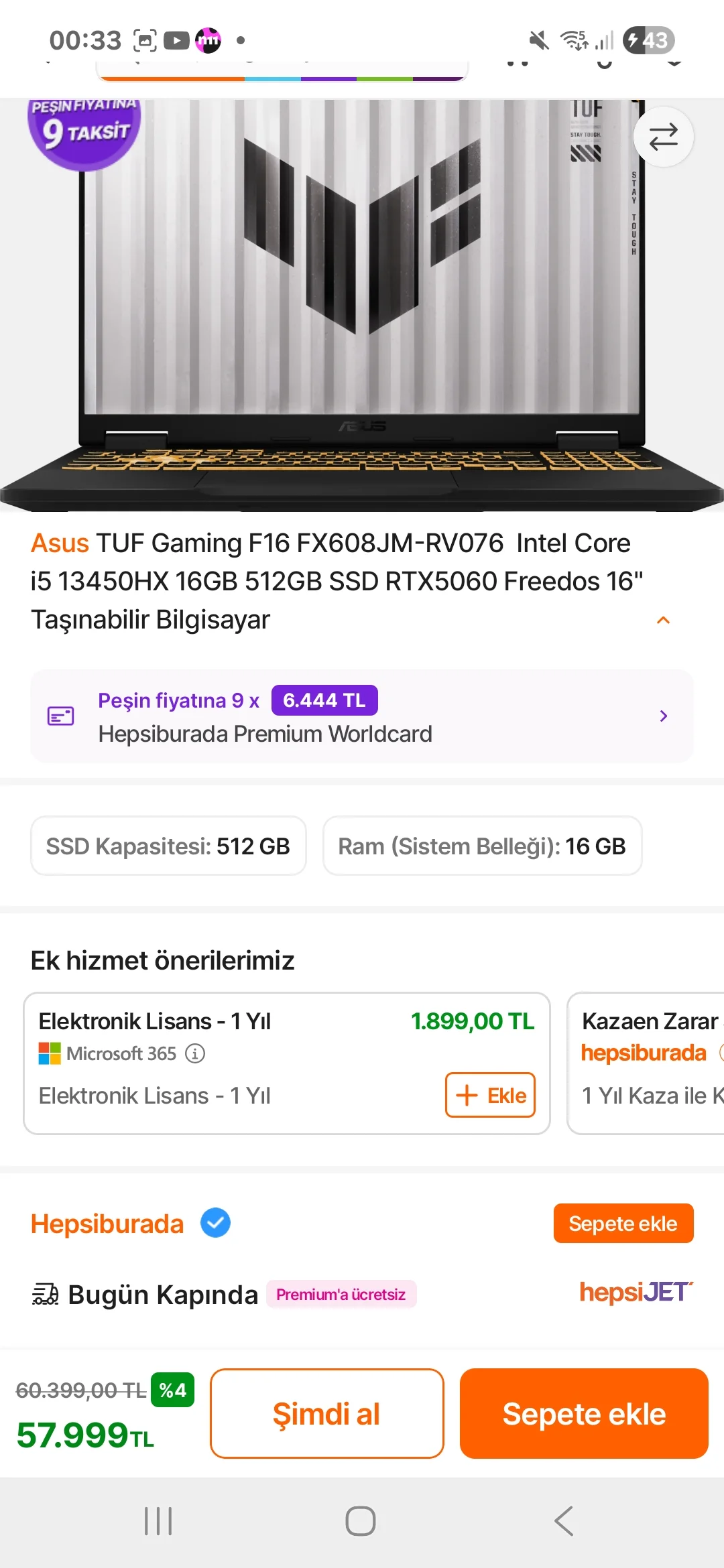
Task: Select Ram (Sistem Belleği) 16 GB chip
Action: coord(482,846)
